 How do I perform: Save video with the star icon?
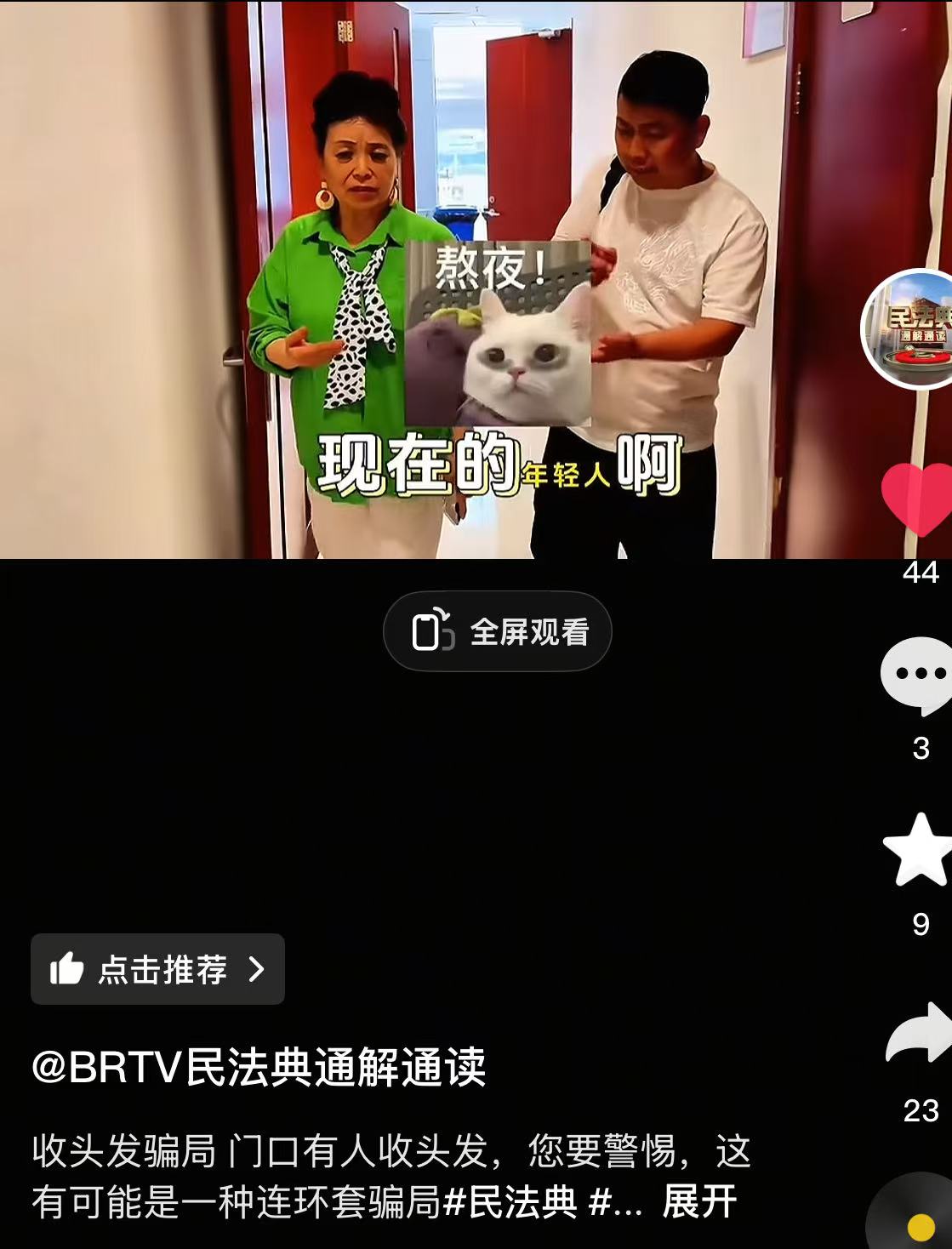[920, 851]
